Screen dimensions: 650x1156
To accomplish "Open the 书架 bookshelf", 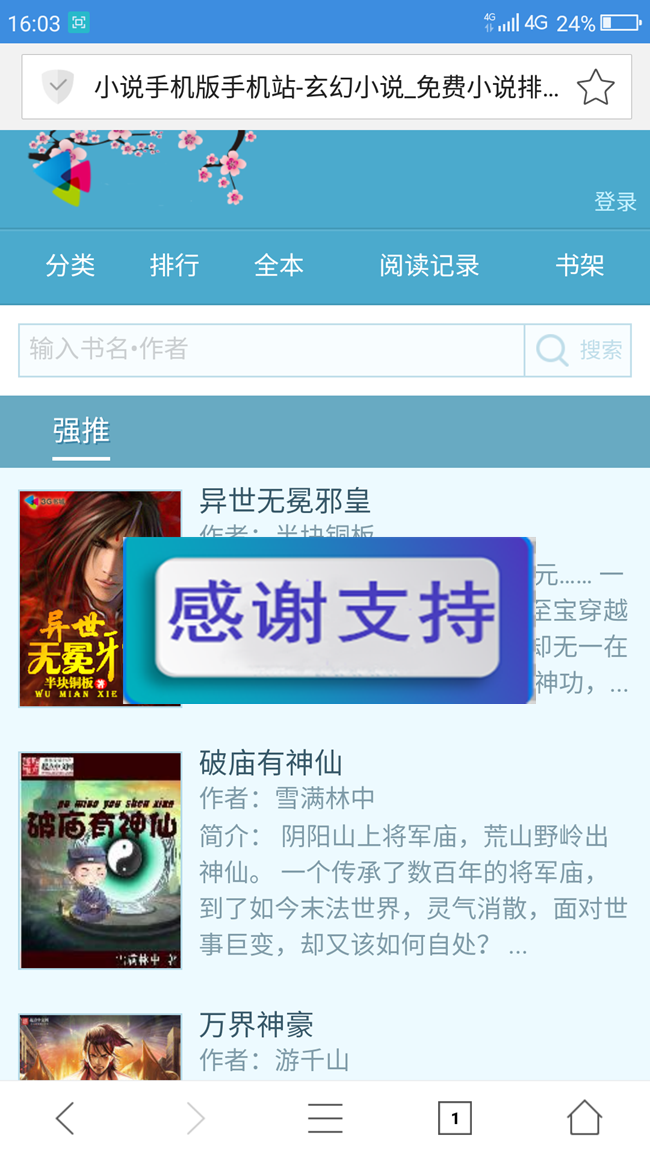I will [x=580, y=265].
